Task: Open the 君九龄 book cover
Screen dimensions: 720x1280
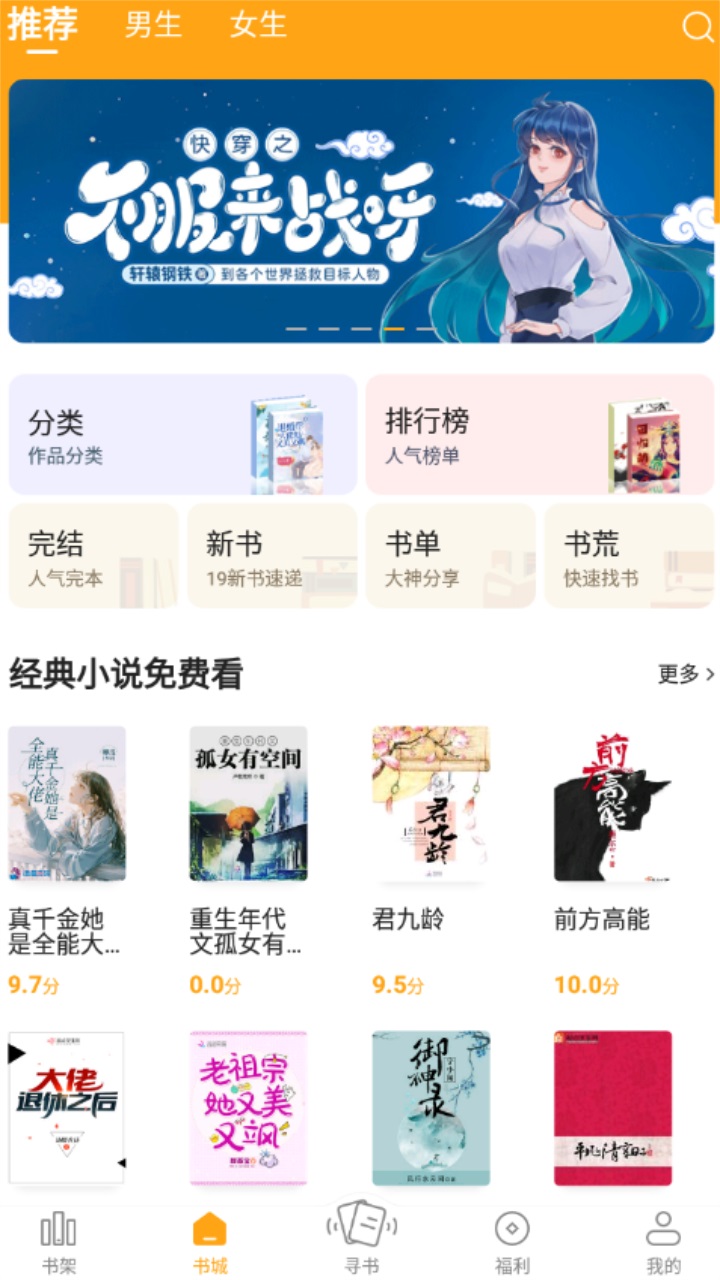Action: [x=430, y=805]
